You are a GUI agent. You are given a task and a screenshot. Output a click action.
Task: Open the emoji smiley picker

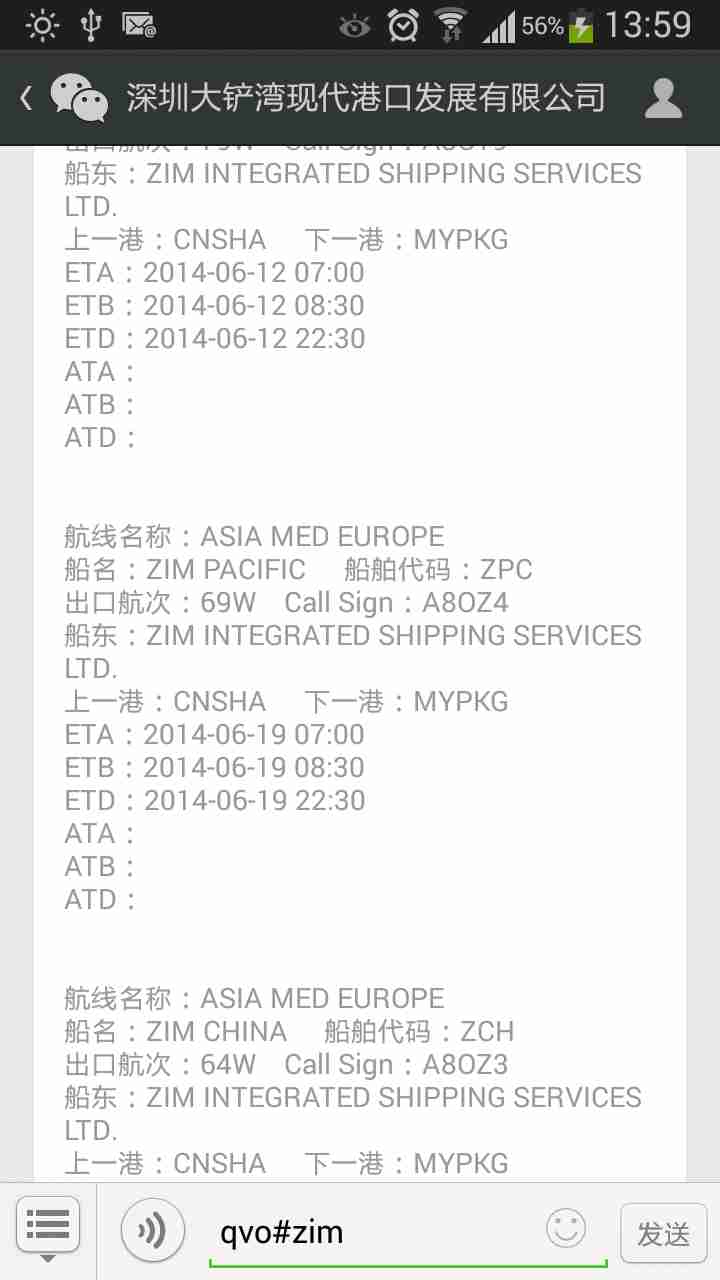566,1229
